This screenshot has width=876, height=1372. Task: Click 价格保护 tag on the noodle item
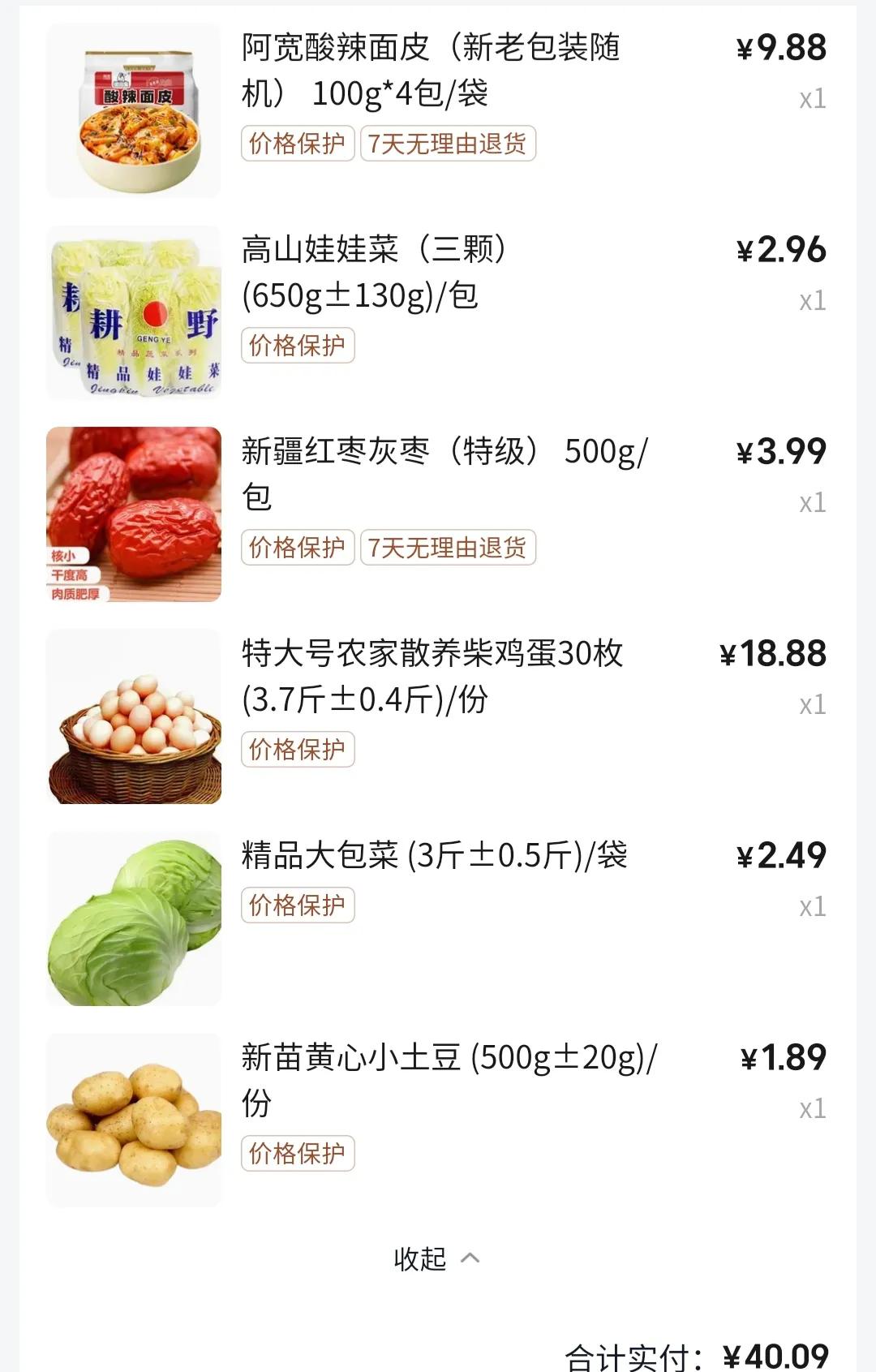click(x=296, y=142)
